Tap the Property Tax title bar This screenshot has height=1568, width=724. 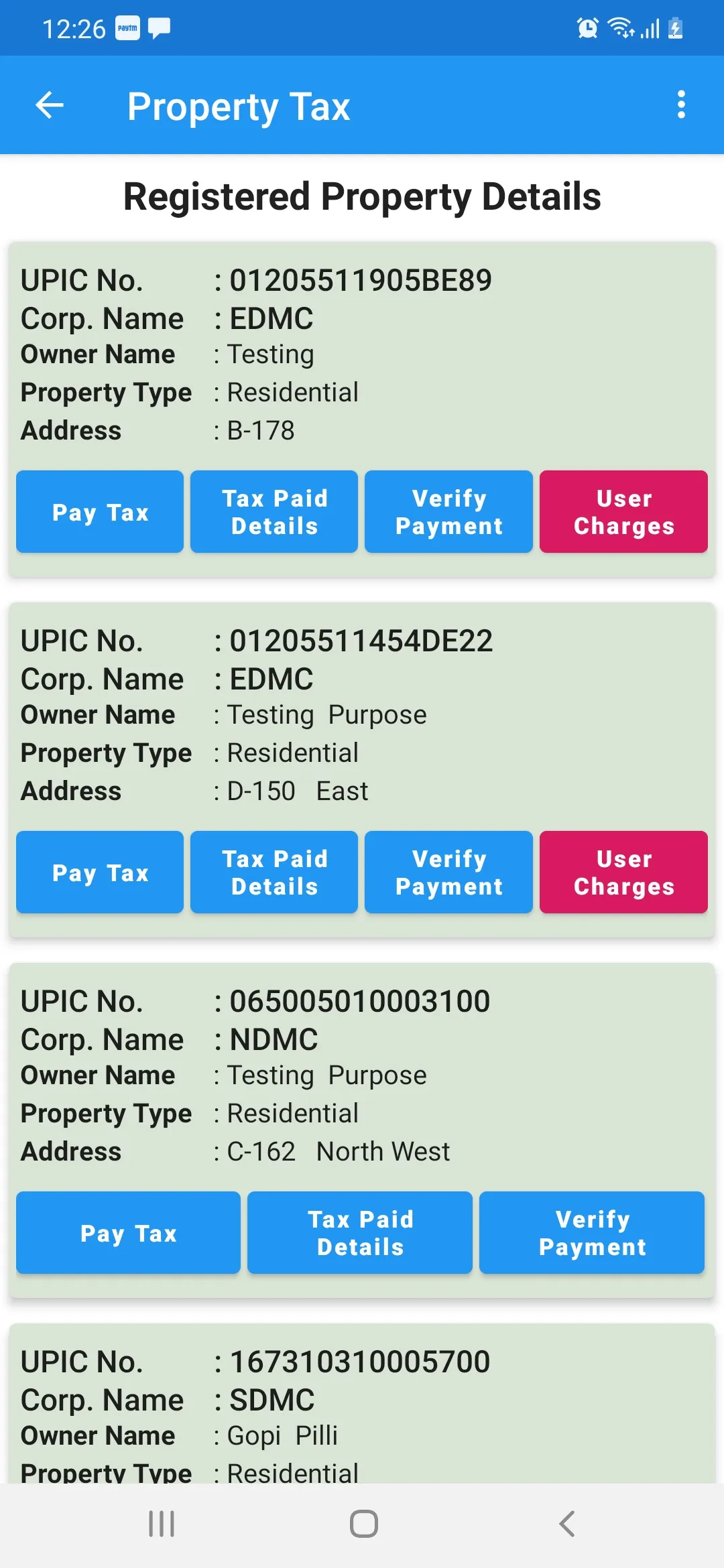(x=239, y=106)
